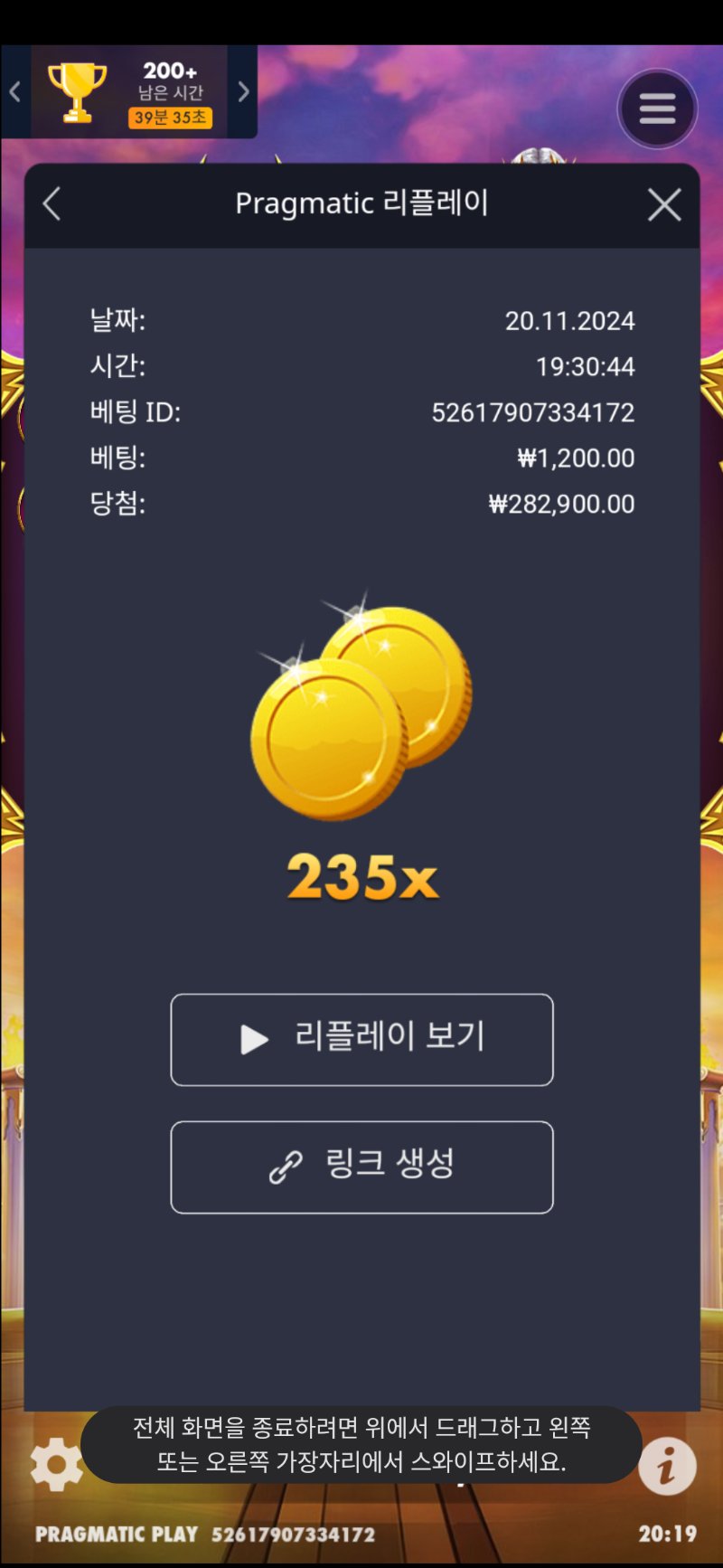The width and height of the screenshot is (723, 1568).
Task: Open the hamburger menu
Action: [657, 109]
